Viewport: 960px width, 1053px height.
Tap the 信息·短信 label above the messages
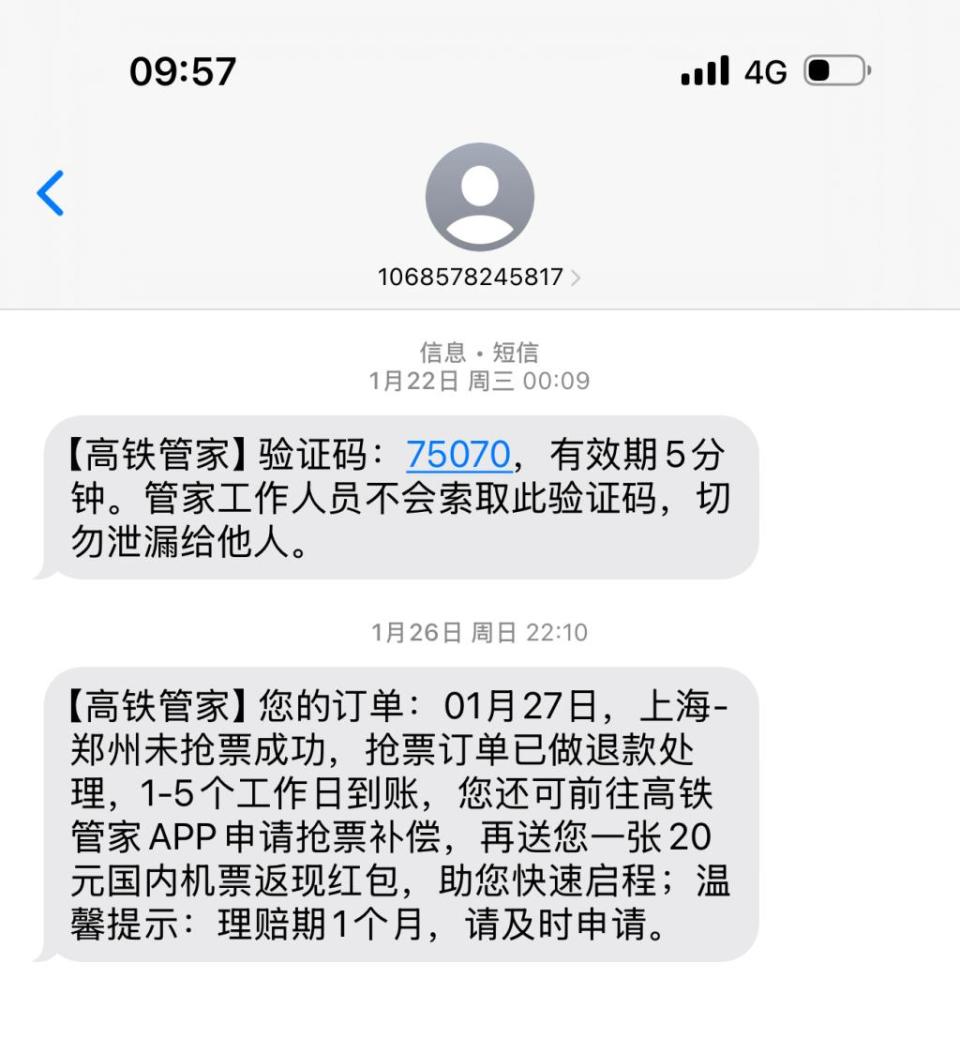click(x=480, y=350)
